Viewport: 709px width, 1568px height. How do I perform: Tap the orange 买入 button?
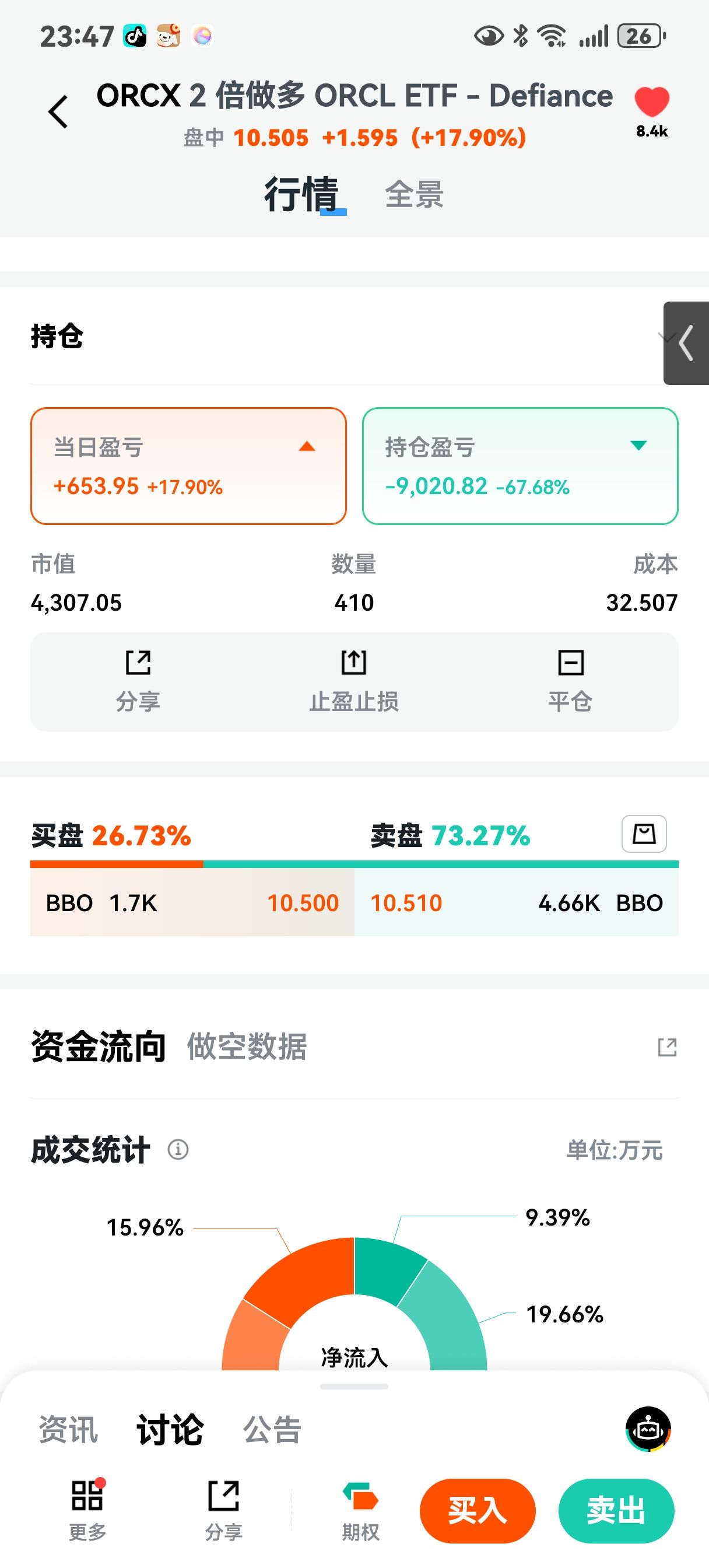[x=477, y=1511]
